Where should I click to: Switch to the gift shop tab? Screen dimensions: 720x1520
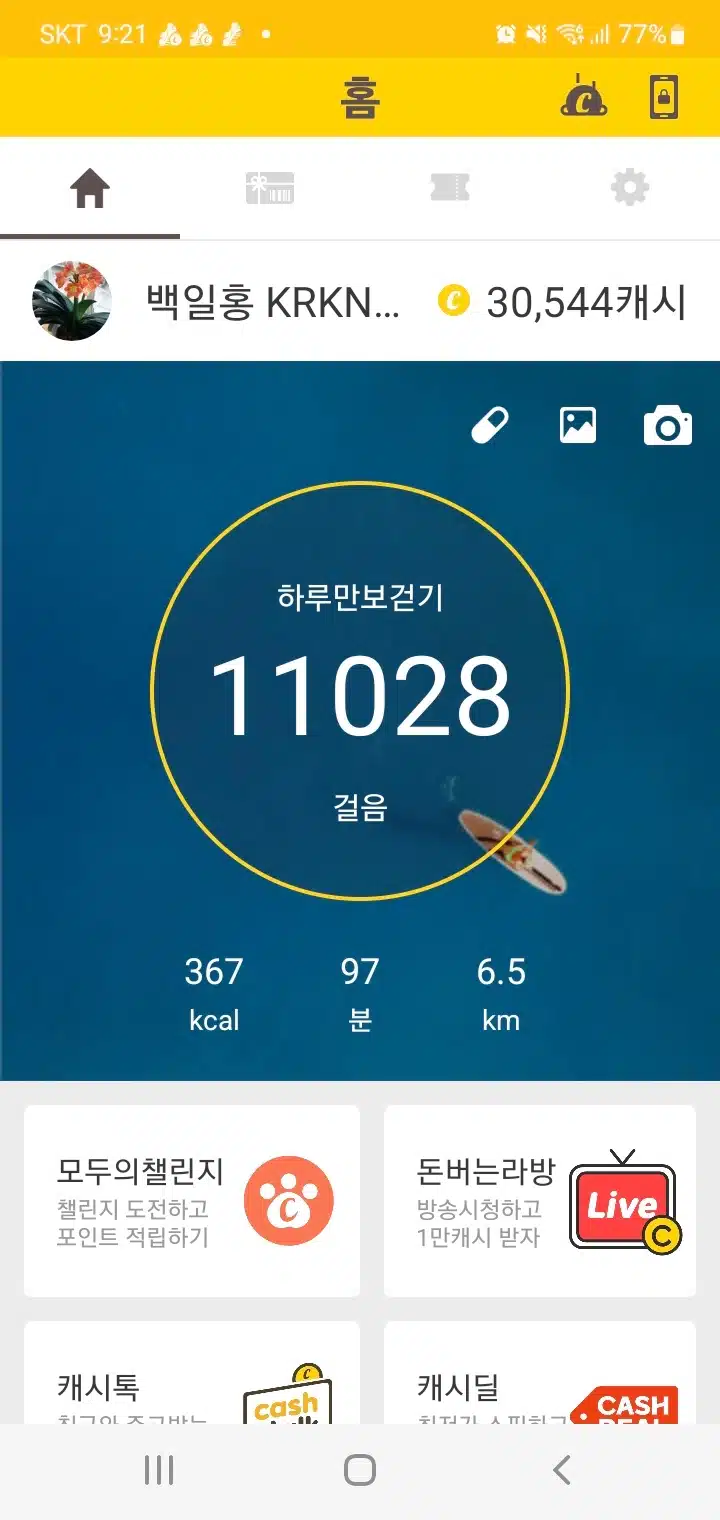pos(270,188)
